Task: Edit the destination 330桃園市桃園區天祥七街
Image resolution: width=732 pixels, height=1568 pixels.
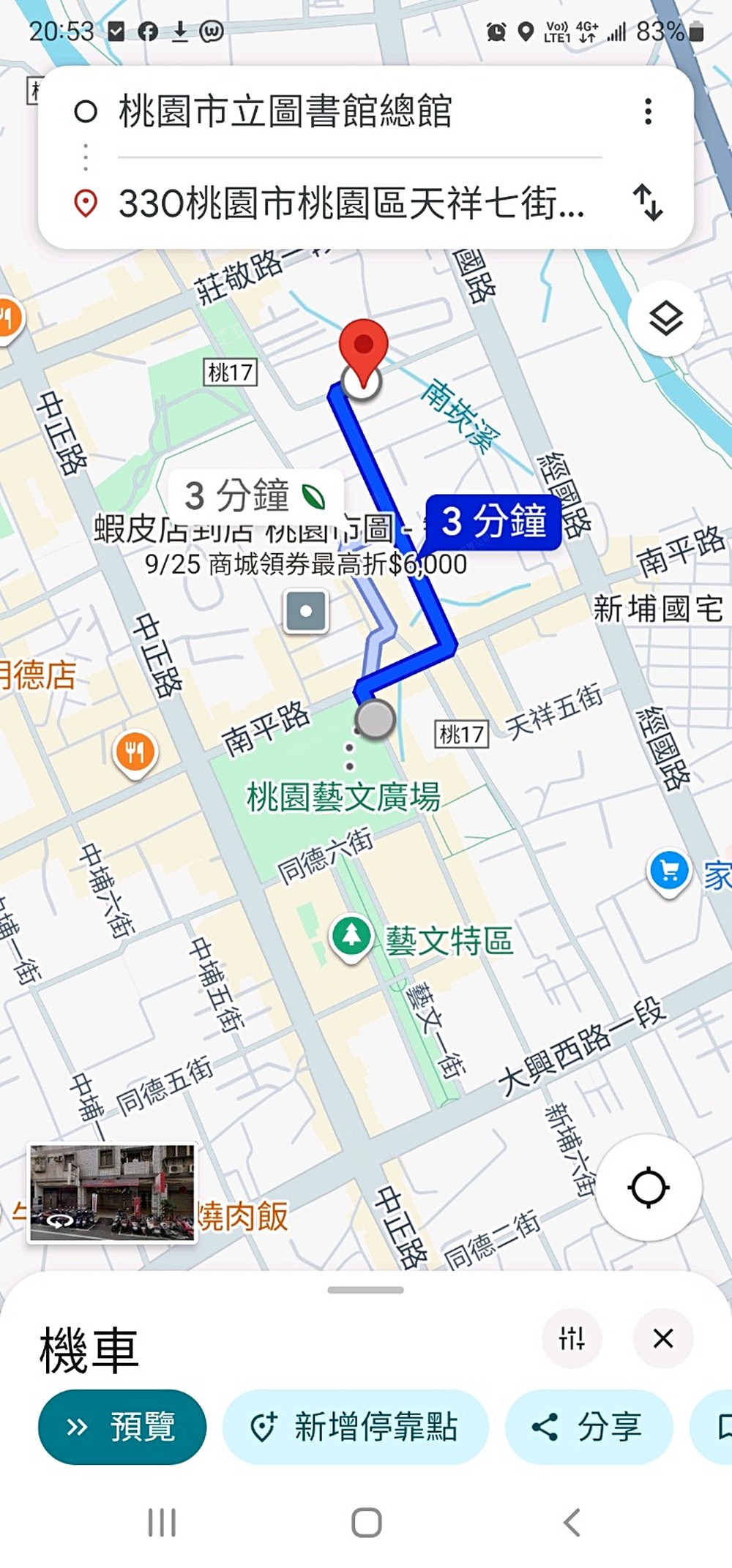Action: tap(351, 203)
